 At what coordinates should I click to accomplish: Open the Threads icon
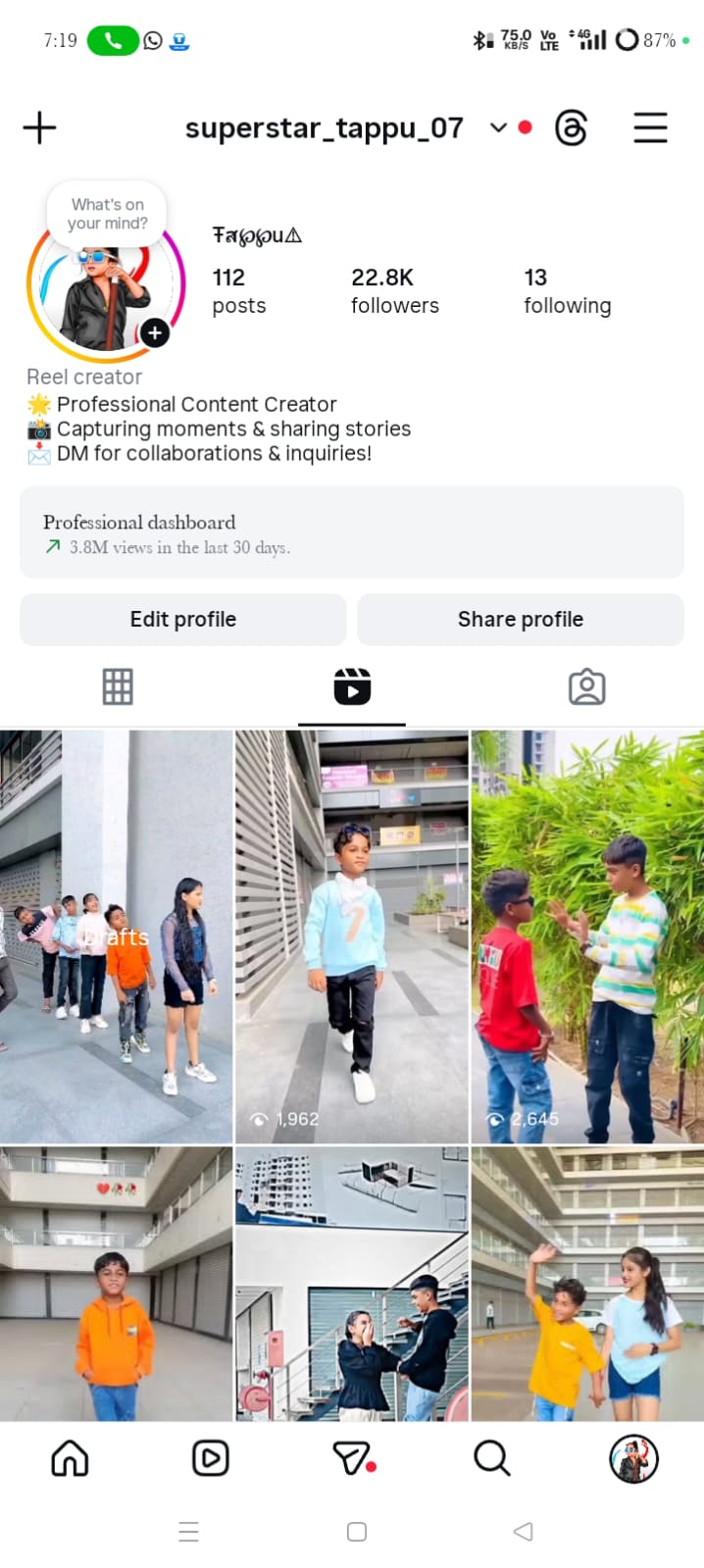tap(571, 128)
